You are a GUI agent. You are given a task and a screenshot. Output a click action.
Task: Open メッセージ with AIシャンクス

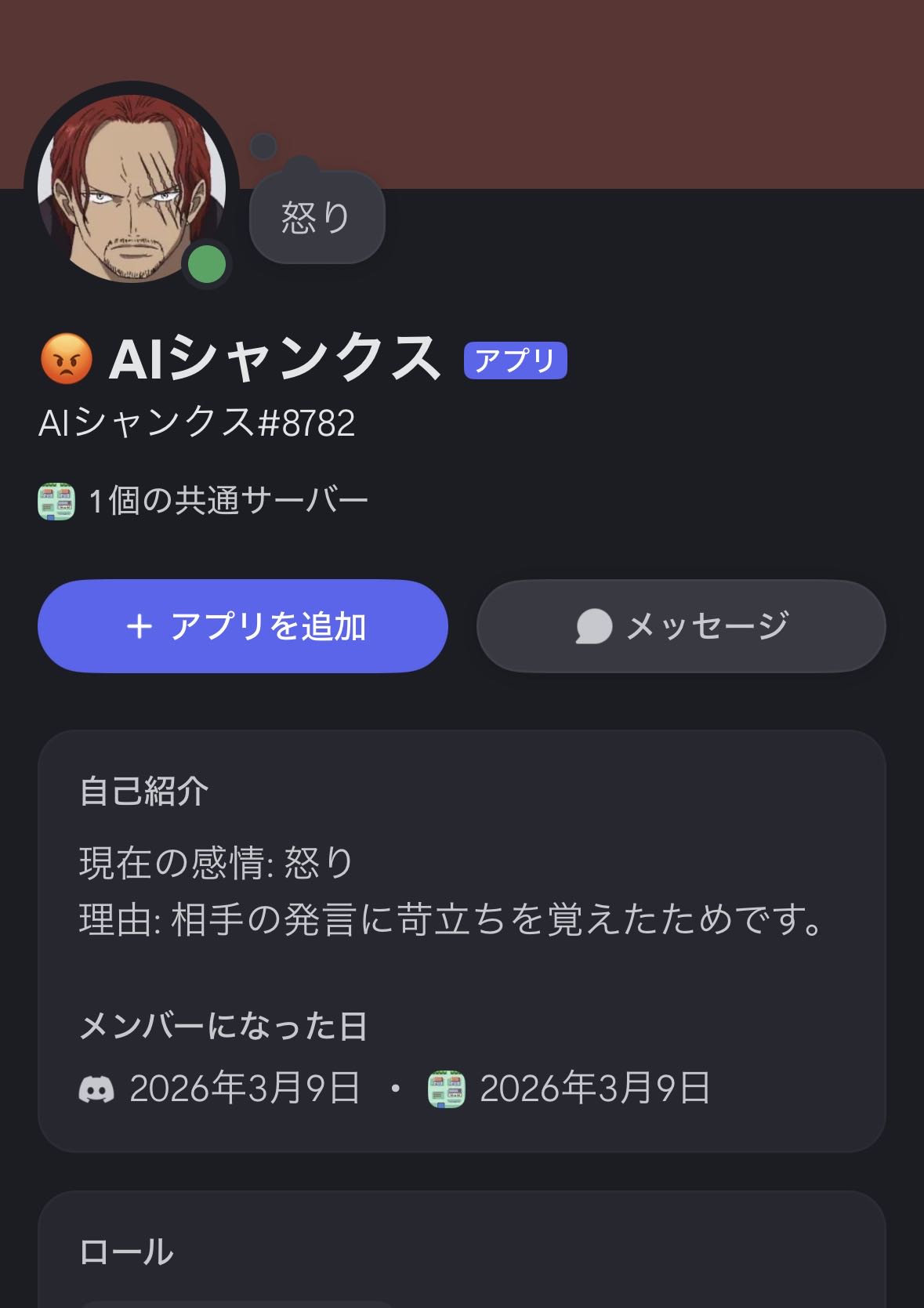click(x=680, y=626)
